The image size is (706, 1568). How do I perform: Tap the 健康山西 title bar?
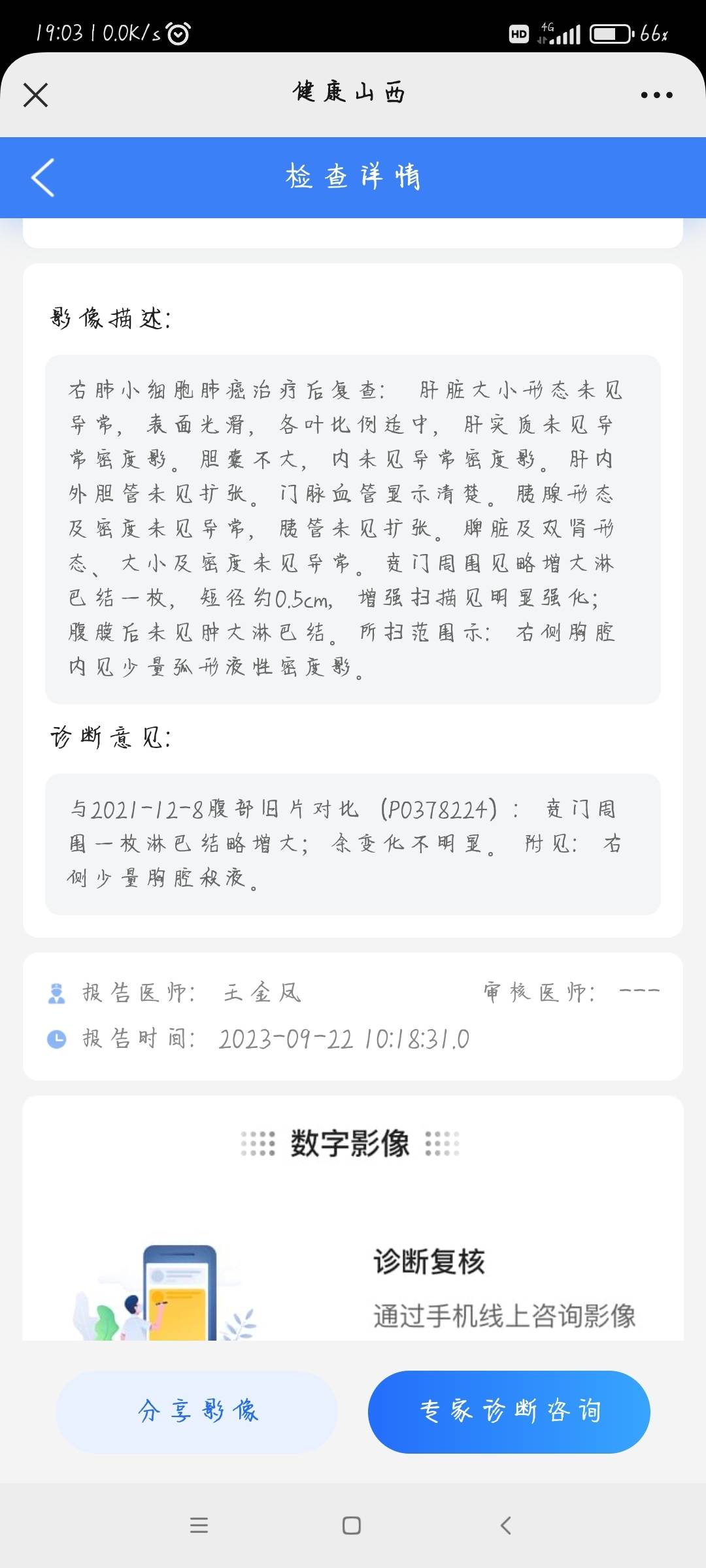tap(350, 93)
